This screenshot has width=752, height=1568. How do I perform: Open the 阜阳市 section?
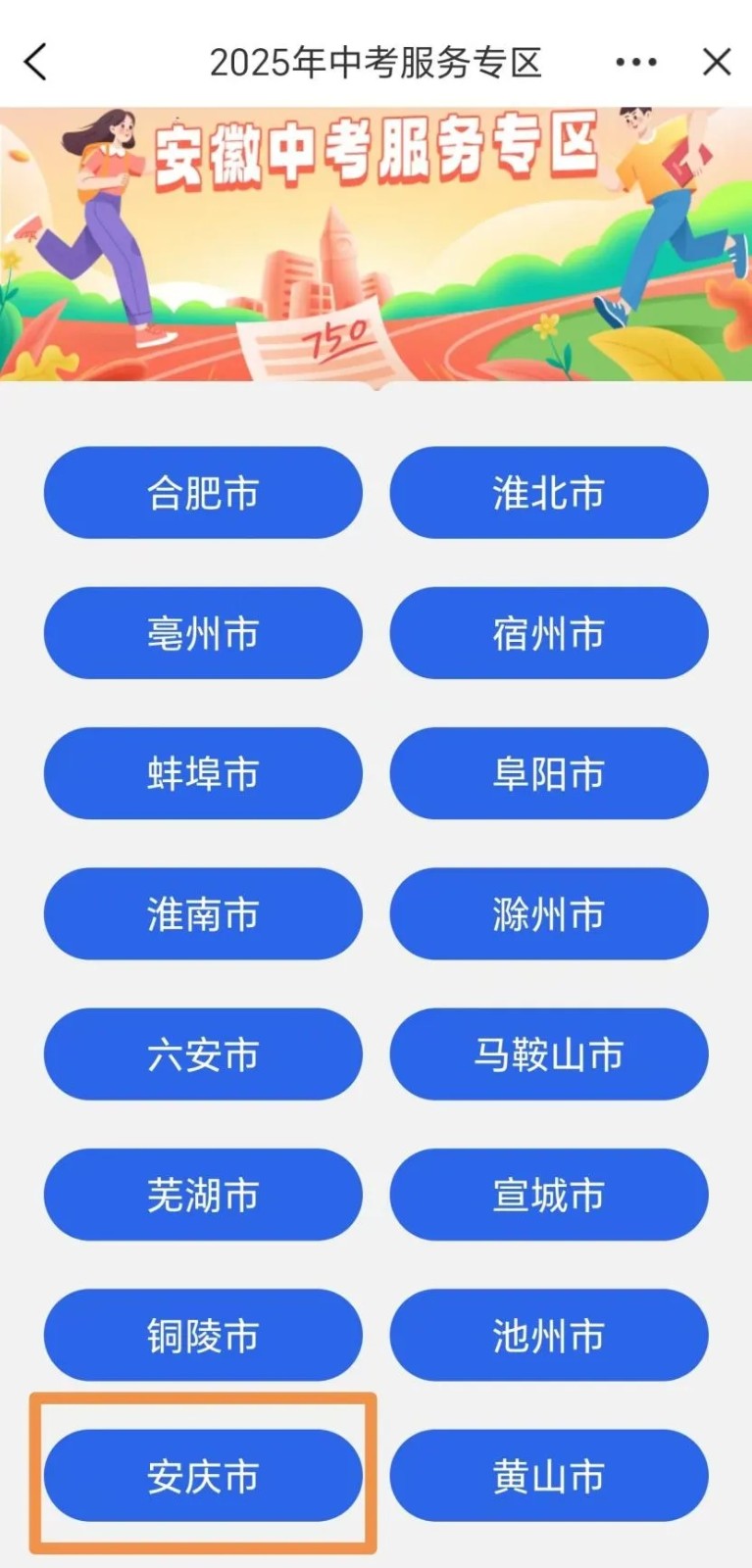(549, 773)
